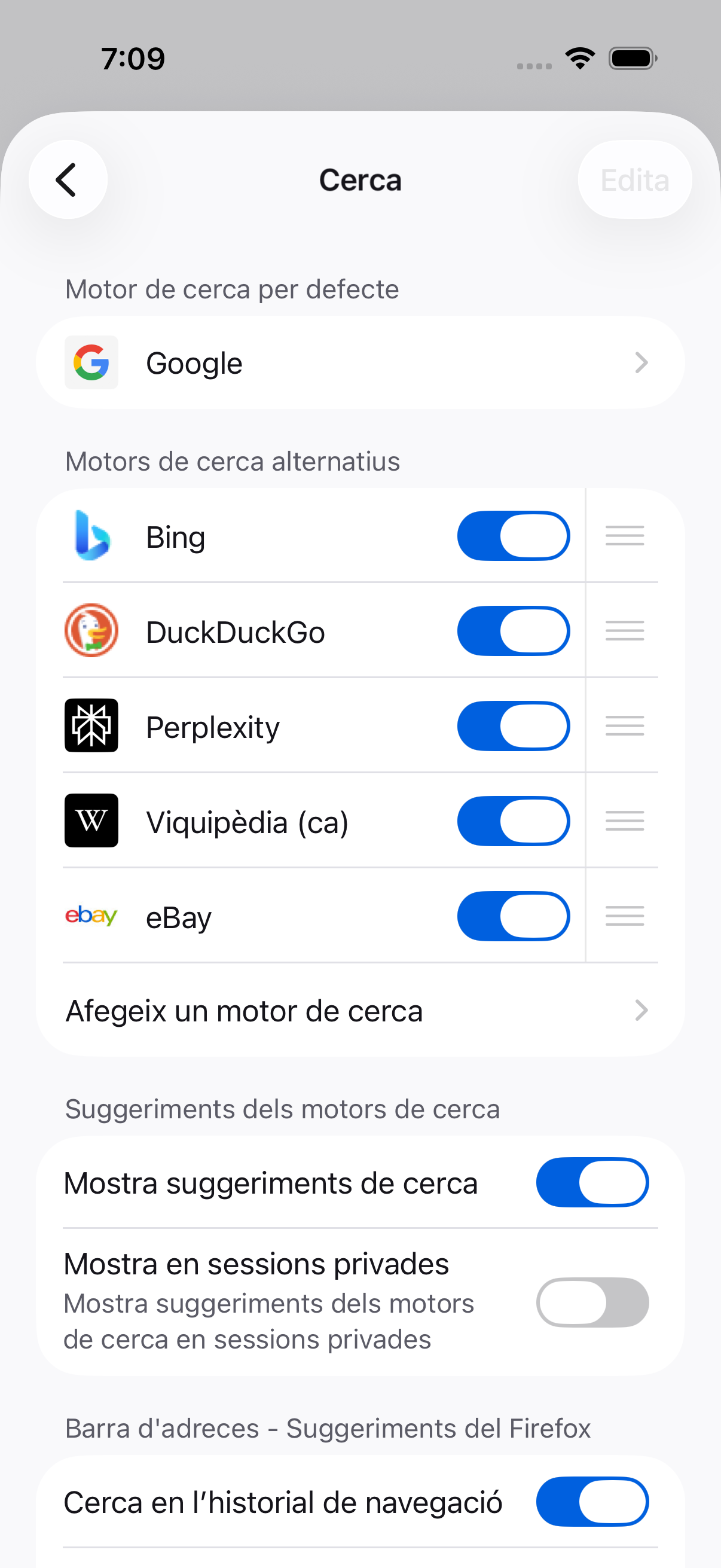Turn off DuckDuckGo search engine
721x1568 pixels.
click(514, 630)
